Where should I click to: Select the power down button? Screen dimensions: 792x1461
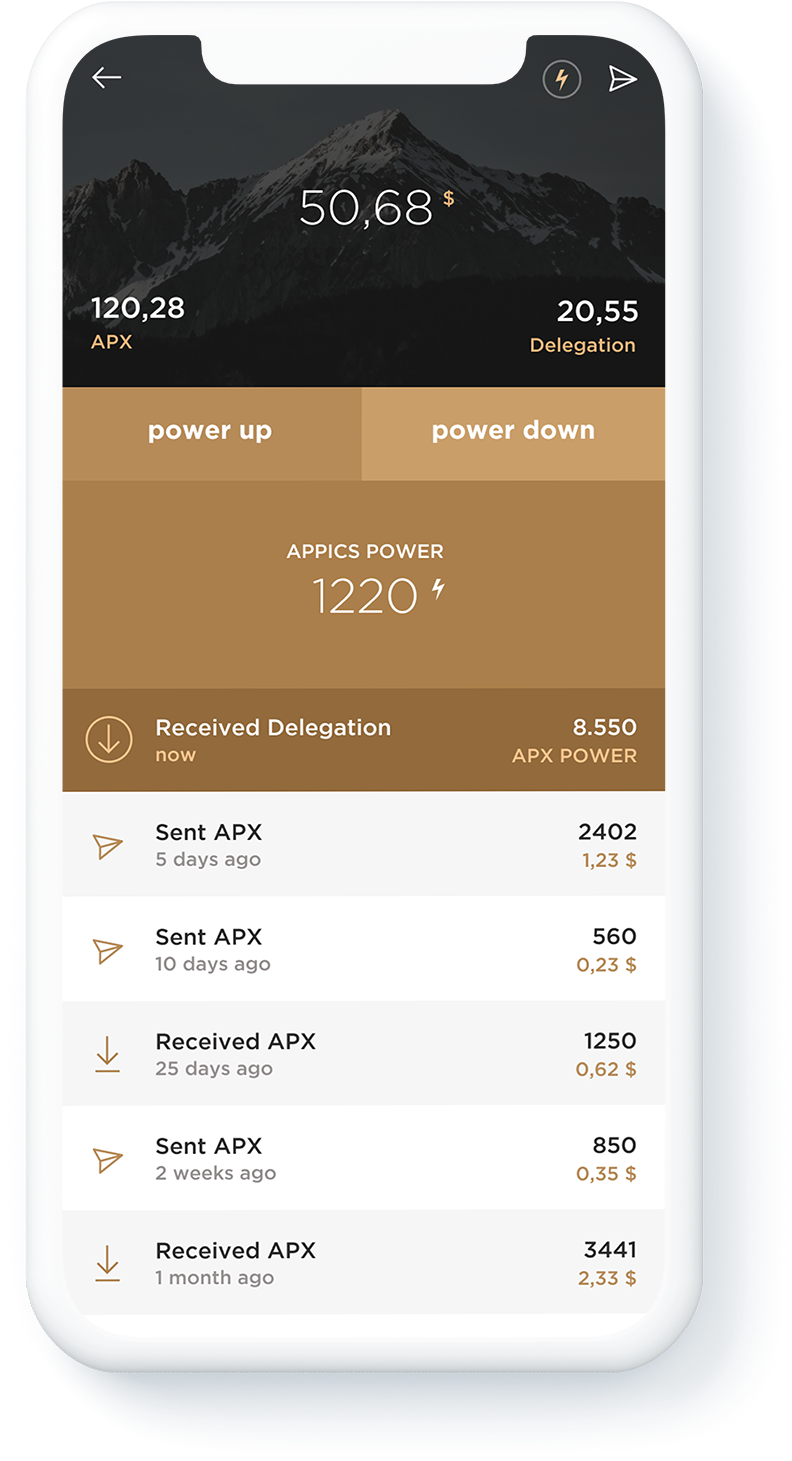pos(513,431)
